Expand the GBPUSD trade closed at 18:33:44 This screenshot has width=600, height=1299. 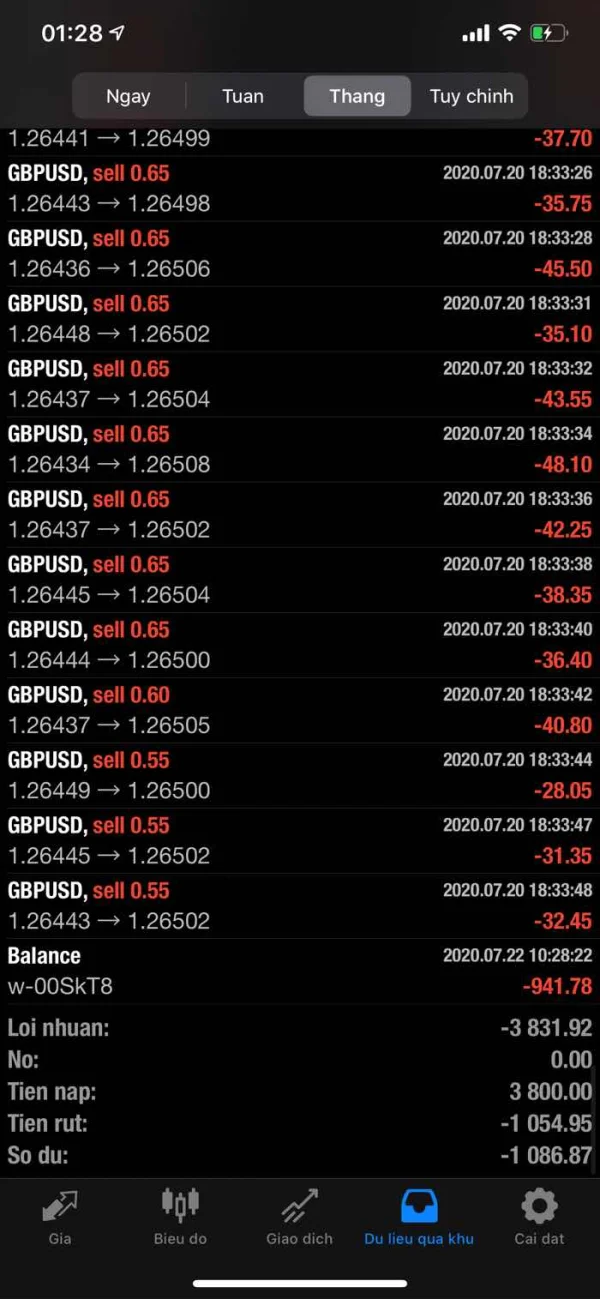[300, 775]
